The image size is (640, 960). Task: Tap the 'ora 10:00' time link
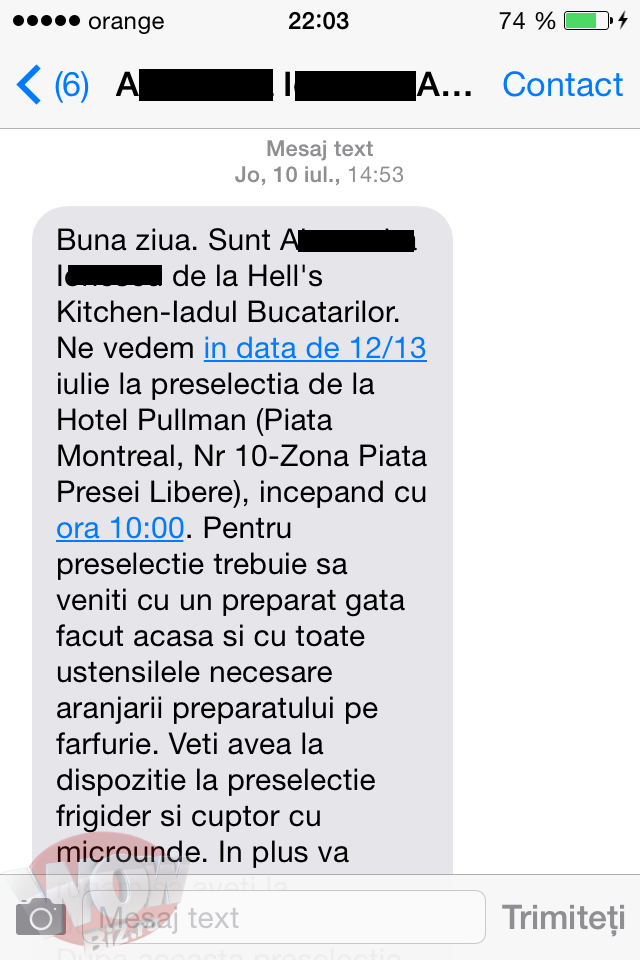click(x=120, y=527)
